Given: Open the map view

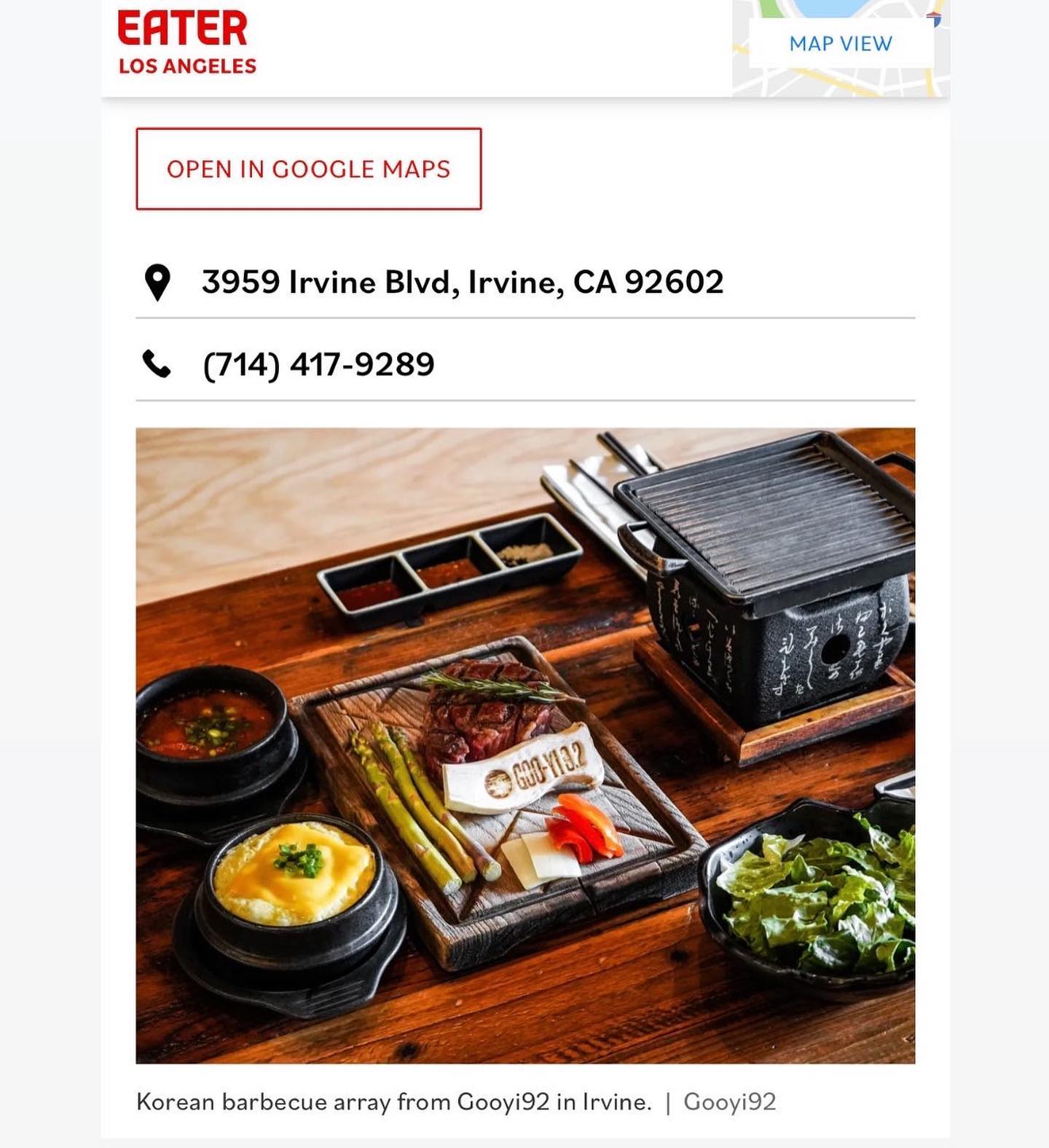Looking at the screenshot, I should click(841, 44).
